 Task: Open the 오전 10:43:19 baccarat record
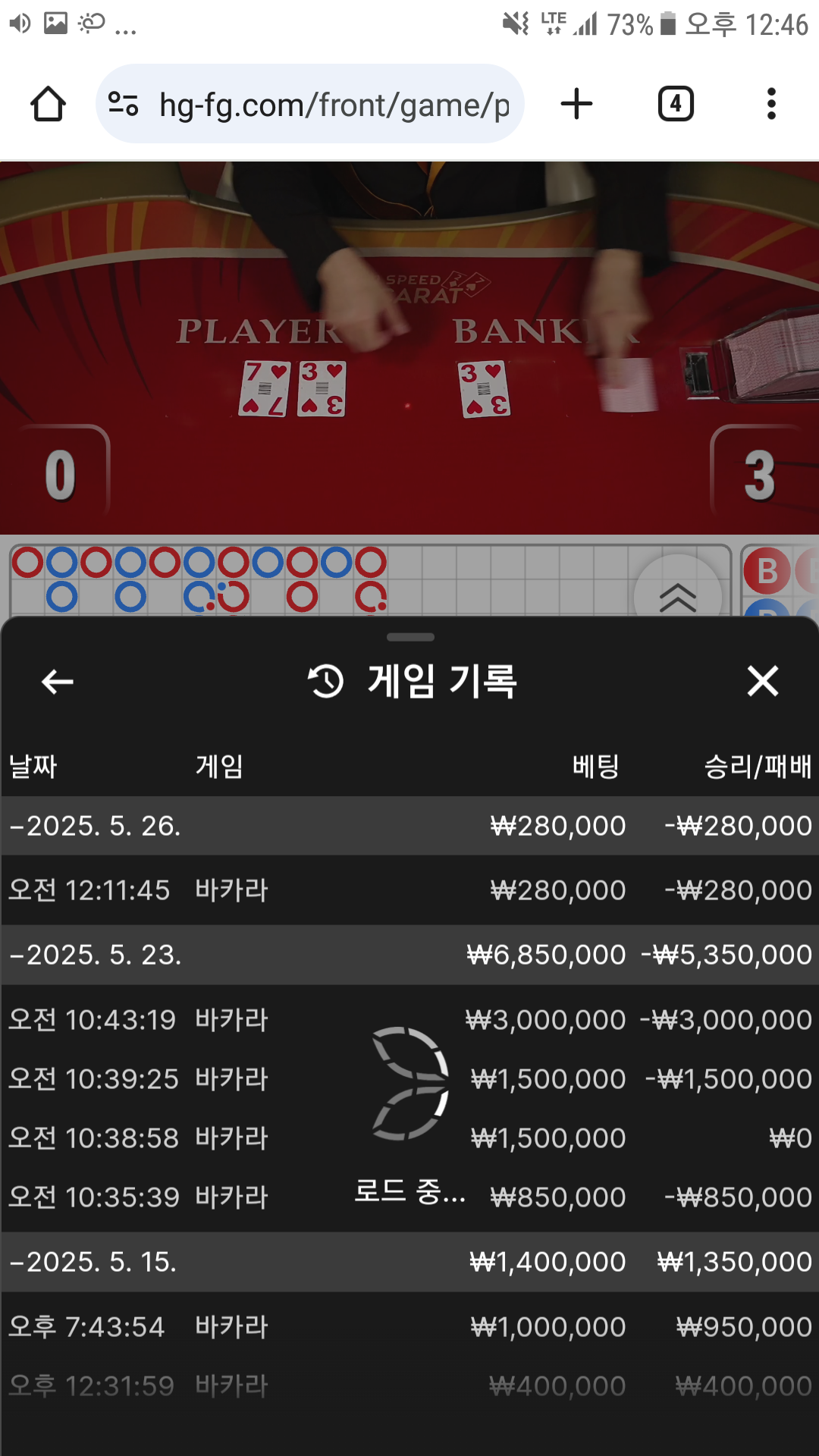(x=227, y=1020)
